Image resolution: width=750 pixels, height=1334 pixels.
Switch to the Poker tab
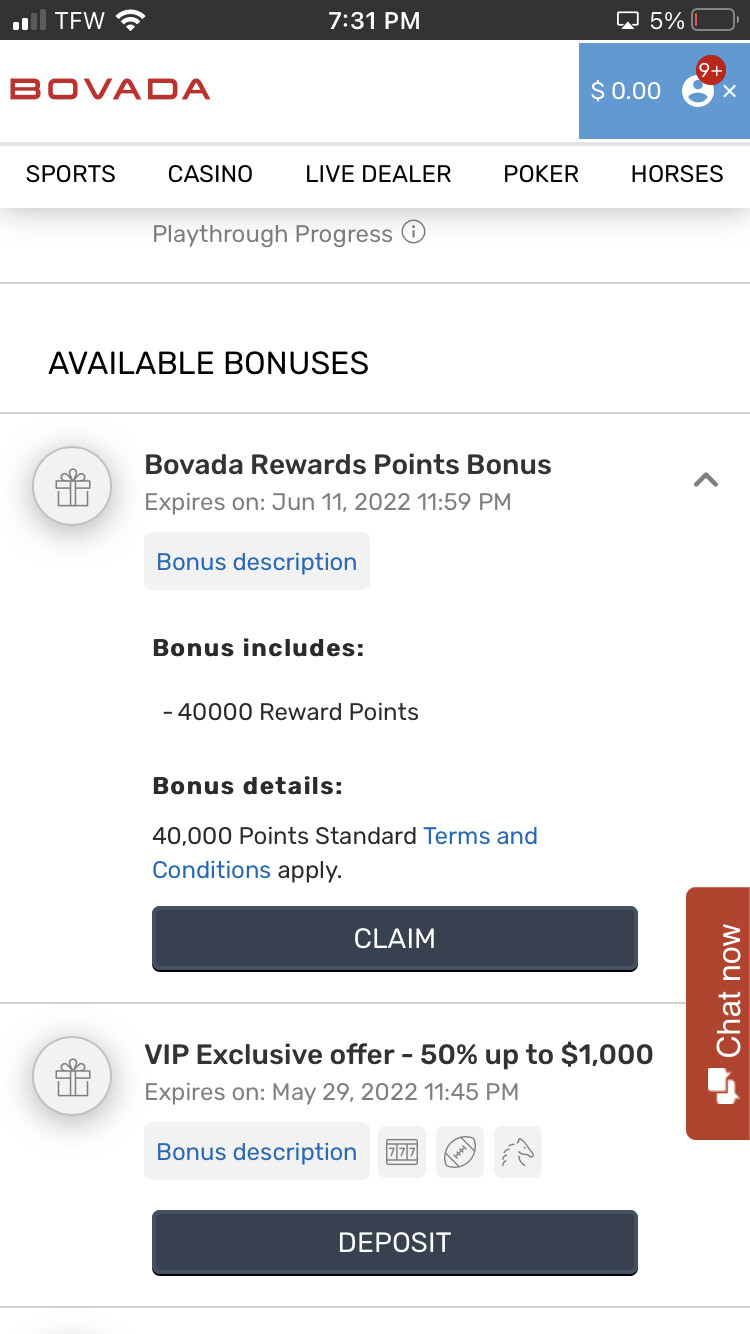pos(541,174)
